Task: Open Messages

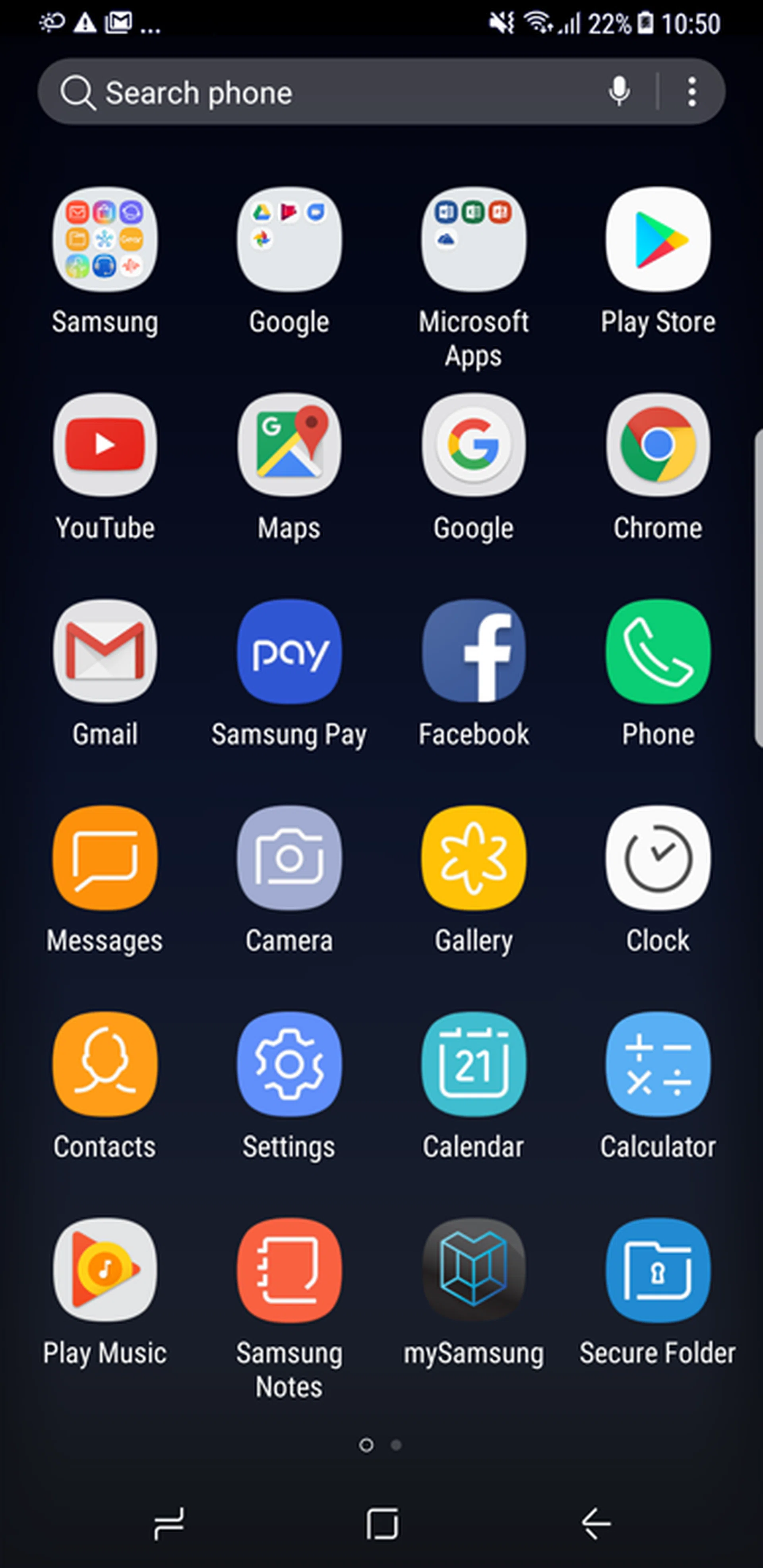Action: pyautogui.click(x=105, y=858)
